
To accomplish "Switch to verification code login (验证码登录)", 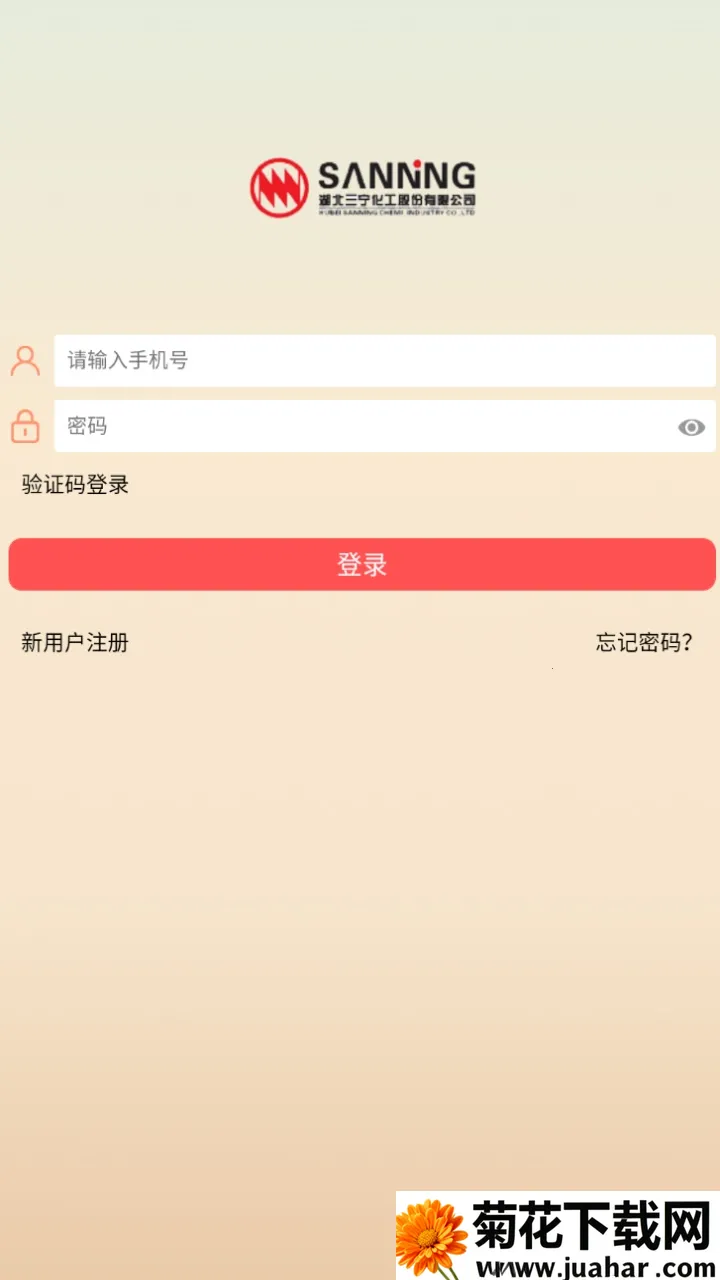I will [76, 486].
